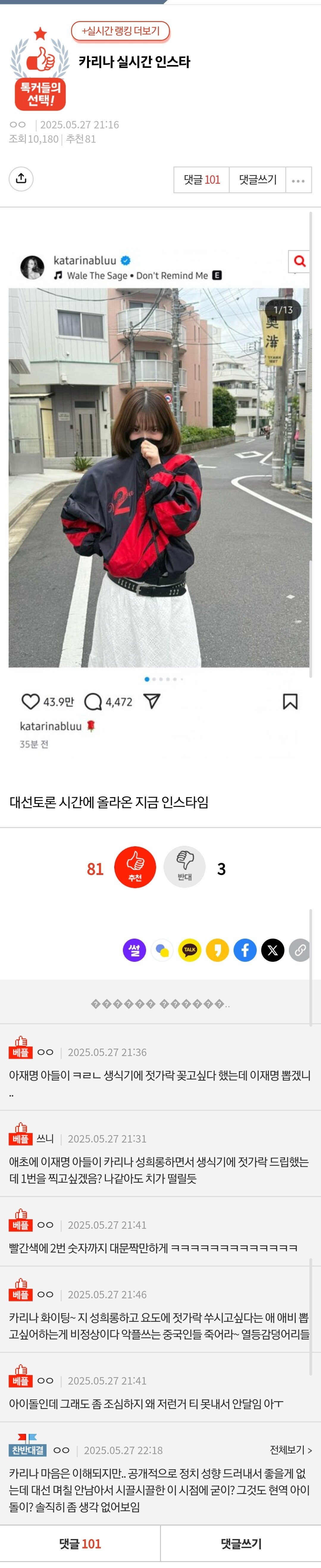Copy the post link with the chain icon
Viewport: 321px width, 1568px height.
(300, 949)
